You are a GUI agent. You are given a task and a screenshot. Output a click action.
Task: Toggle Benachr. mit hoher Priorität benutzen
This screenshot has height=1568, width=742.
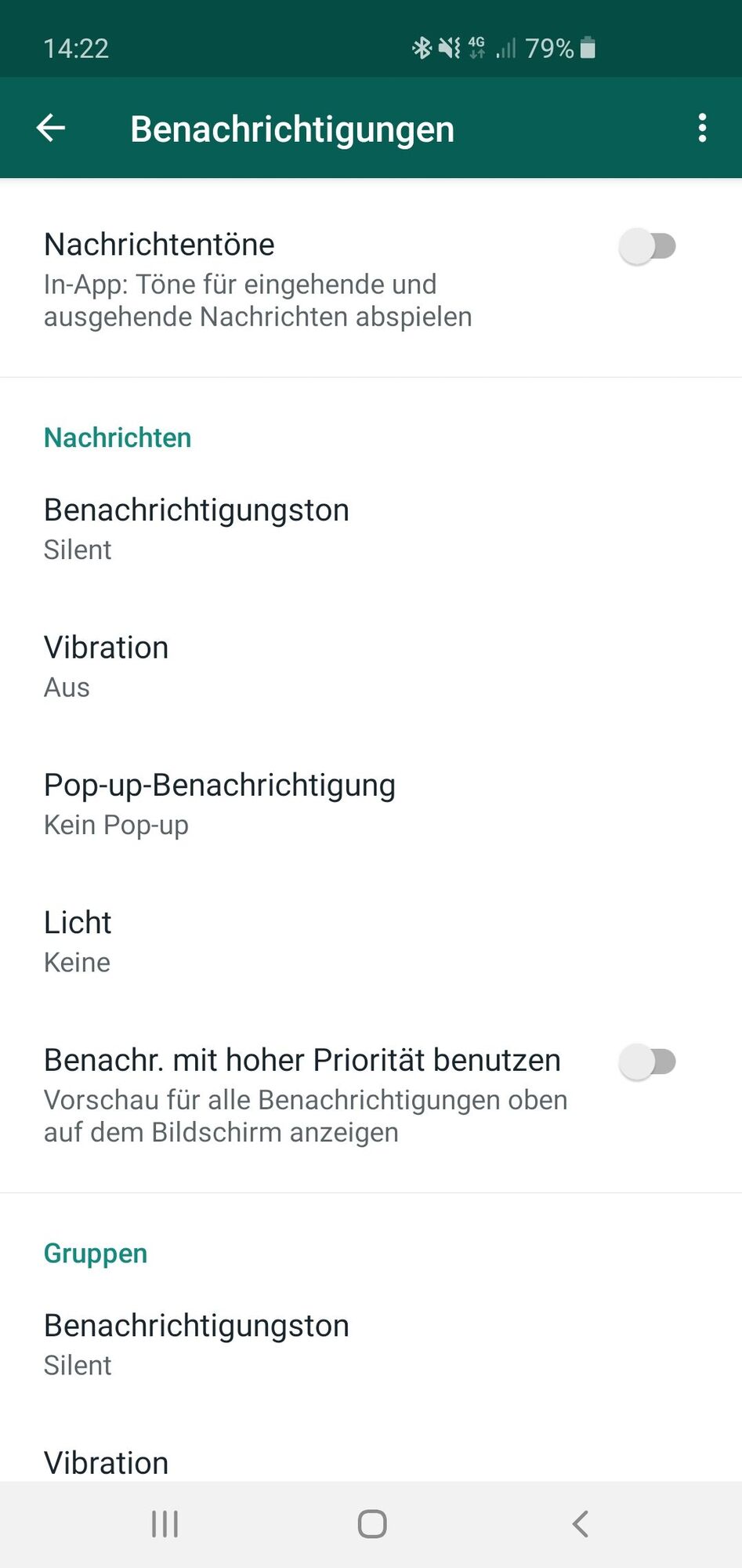tap(647, 1062)
